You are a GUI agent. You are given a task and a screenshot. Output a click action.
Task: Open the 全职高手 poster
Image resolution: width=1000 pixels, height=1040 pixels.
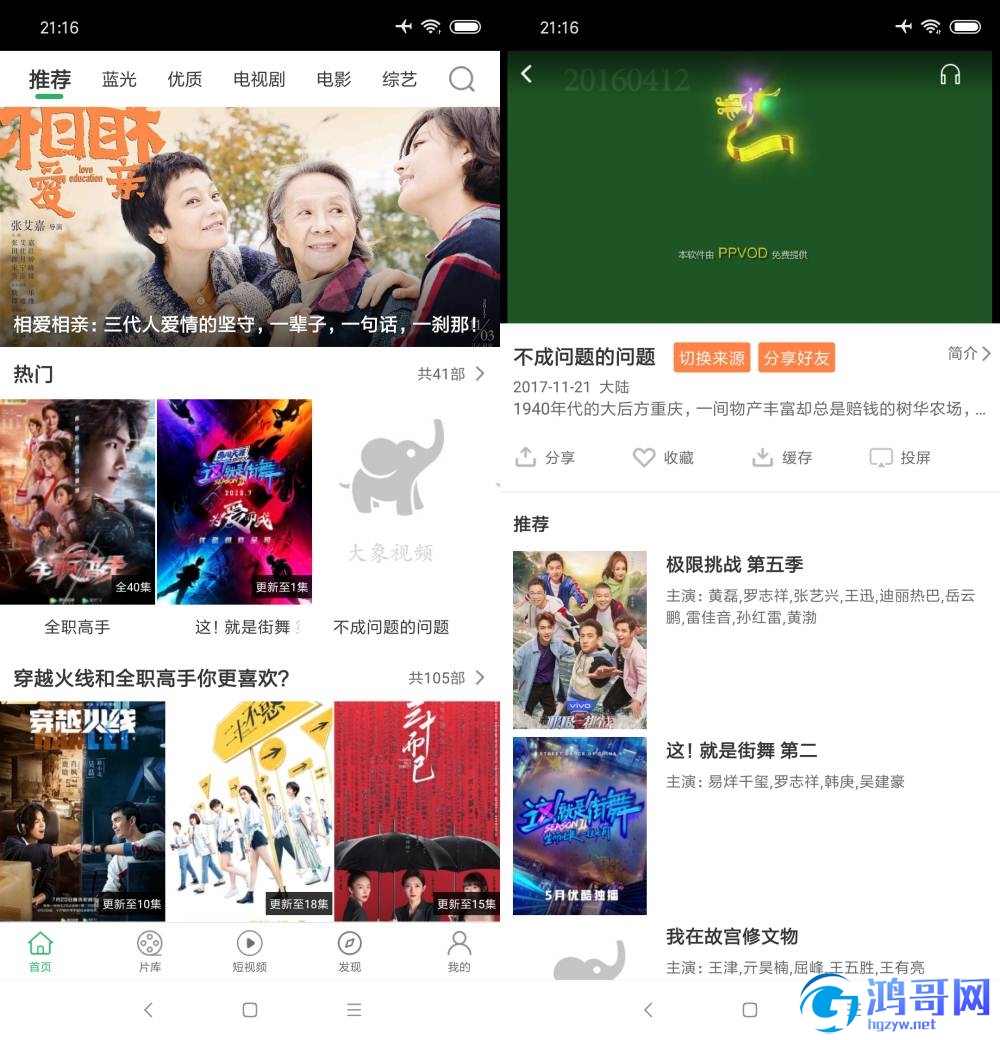click(x=77, y=502)
